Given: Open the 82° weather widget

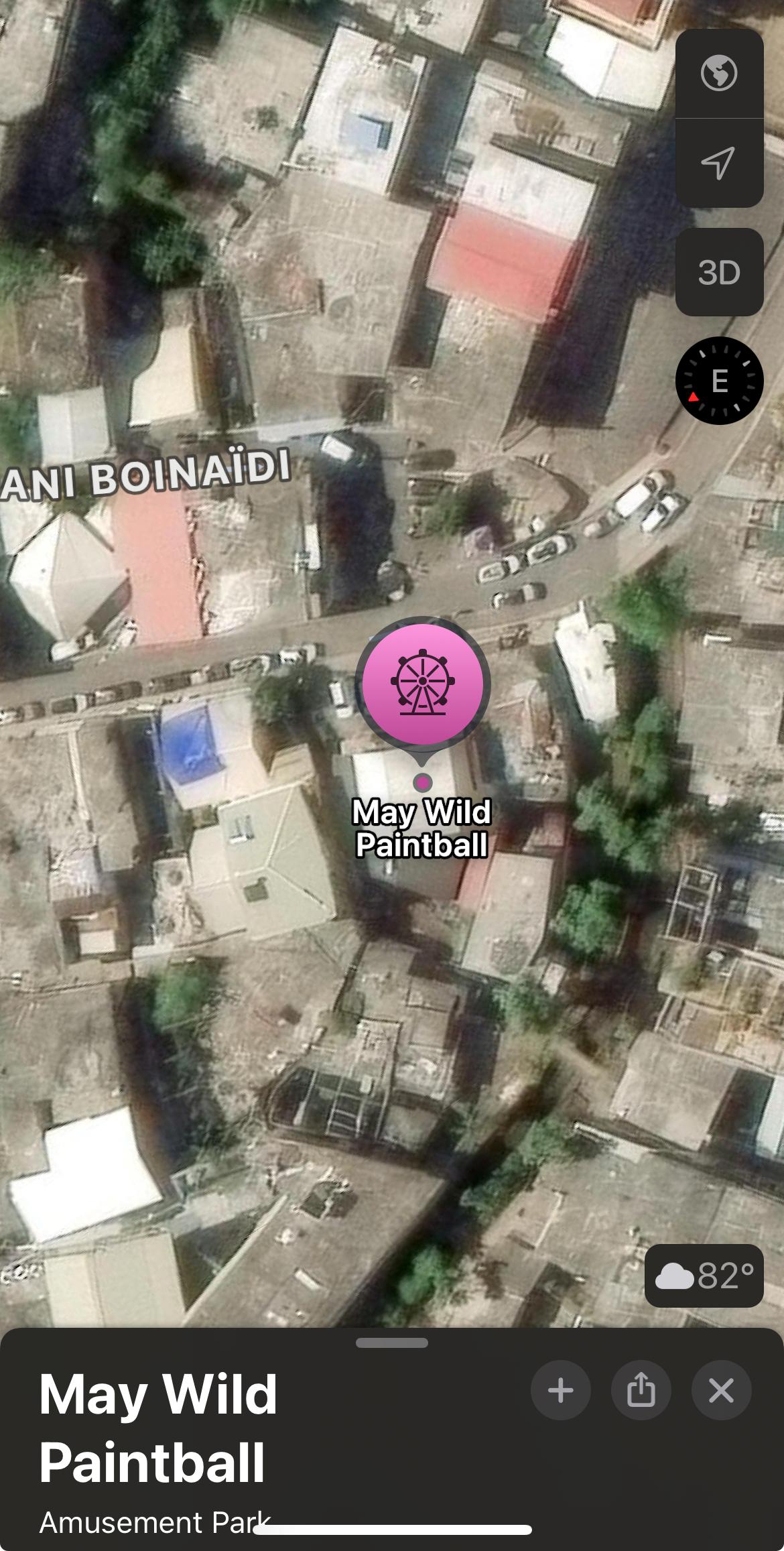Looking at the screenshot, I should pyautogui.click(x=704, y=1276).
